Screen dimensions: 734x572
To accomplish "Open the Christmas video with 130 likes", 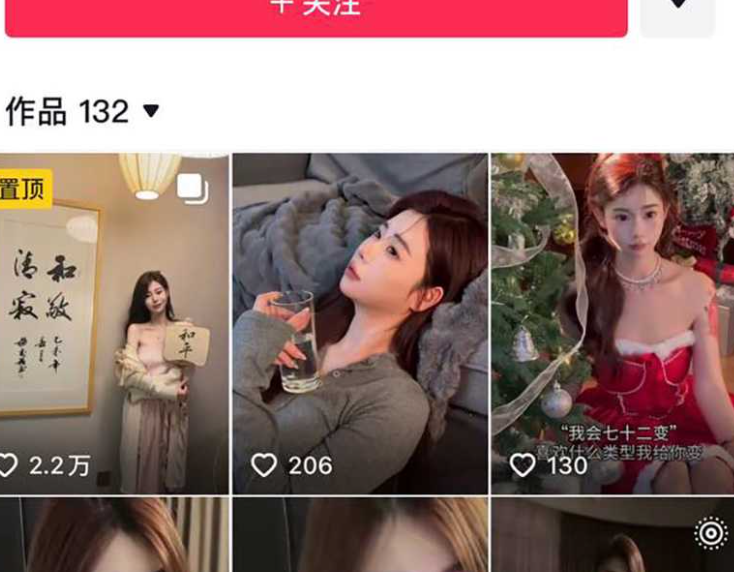I will (x=612, y=323).
